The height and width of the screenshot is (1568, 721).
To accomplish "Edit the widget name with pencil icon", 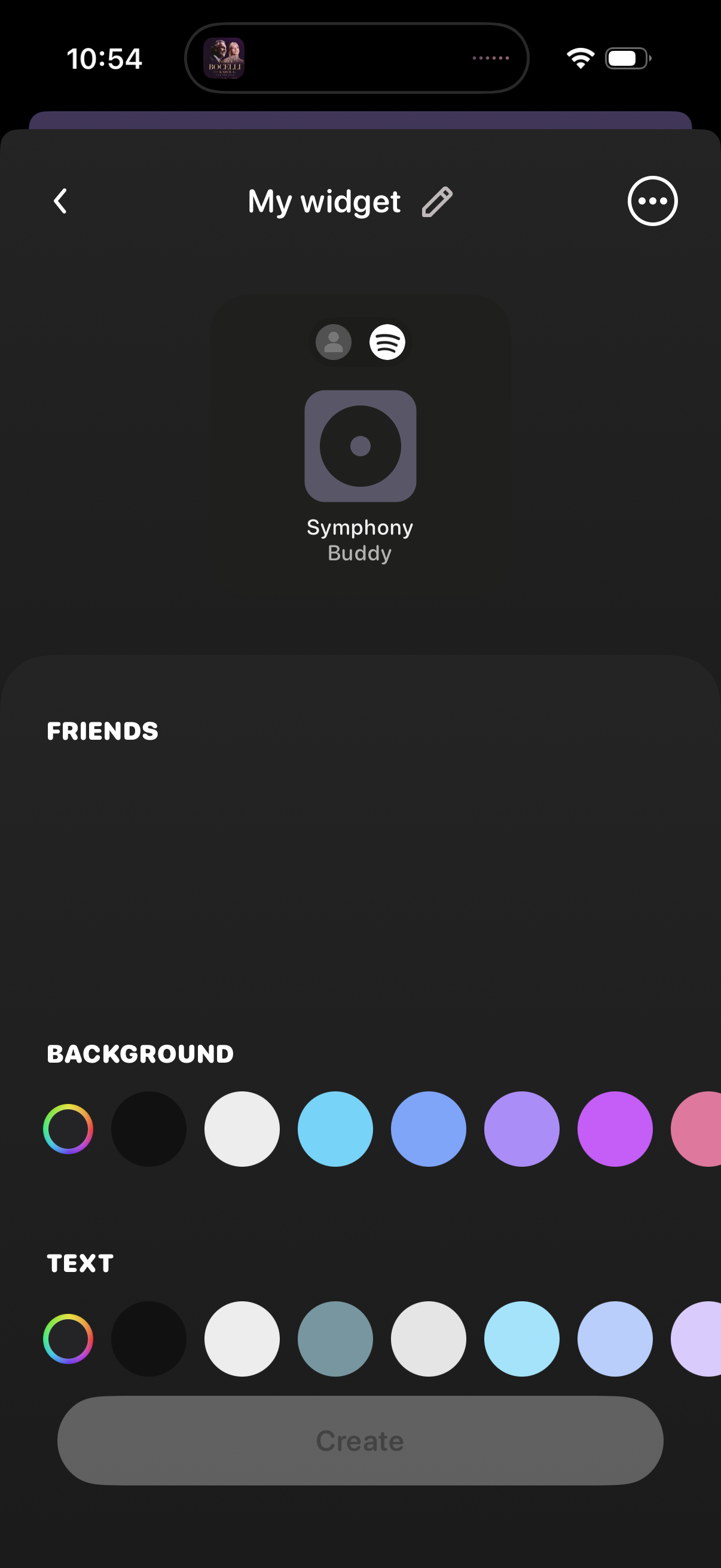I will point(437,202).
